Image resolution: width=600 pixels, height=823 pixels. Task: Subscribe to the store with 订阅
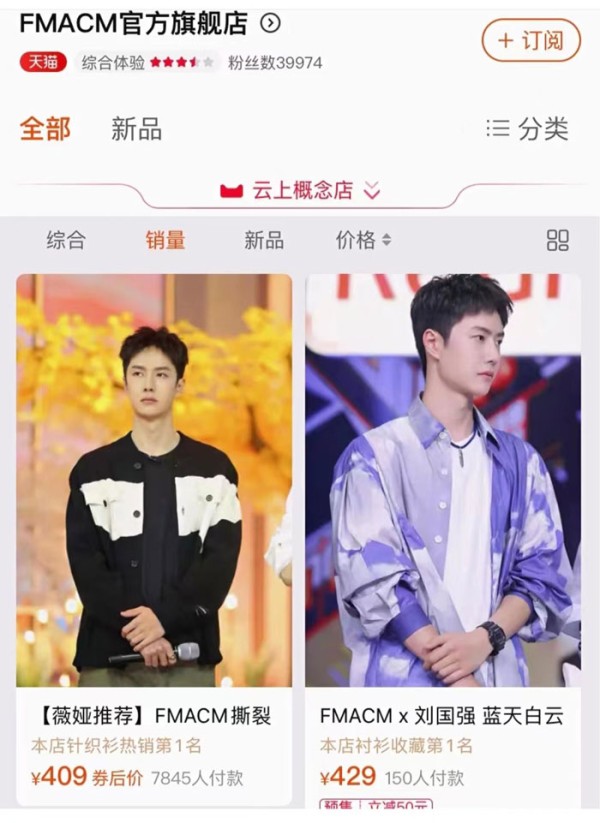(530, 41)
